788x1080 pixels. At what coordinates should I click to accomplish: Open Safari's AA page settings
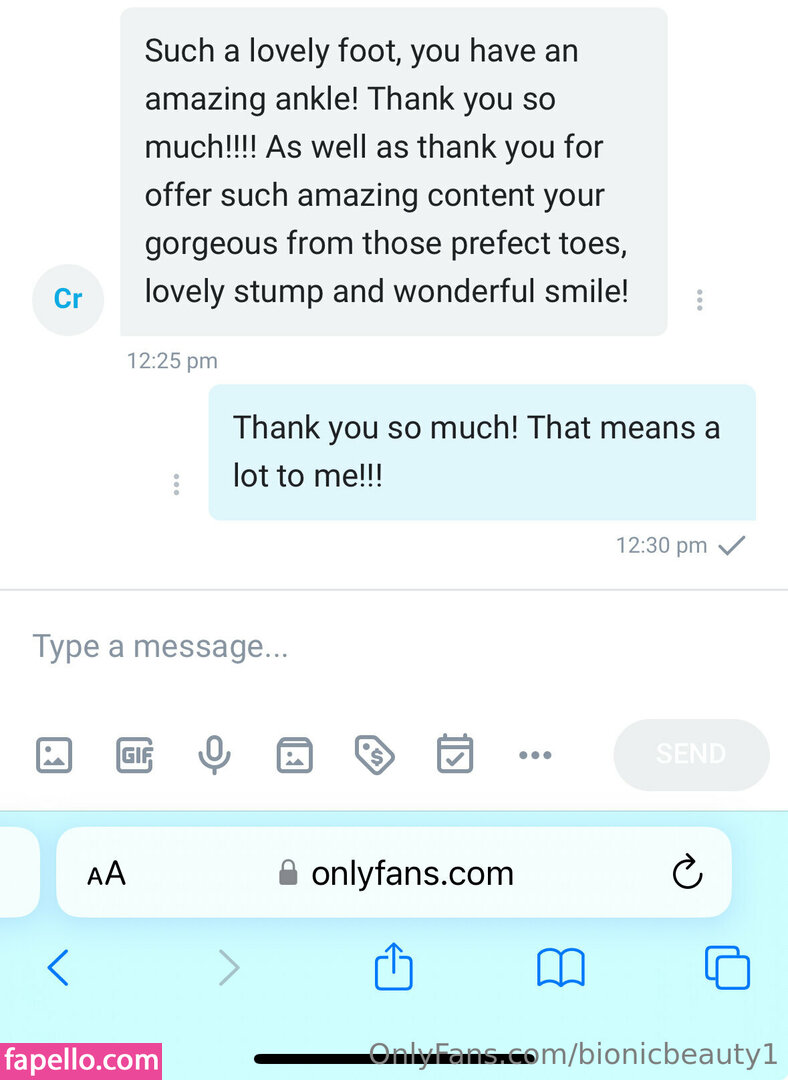click(x=107, y=874)
